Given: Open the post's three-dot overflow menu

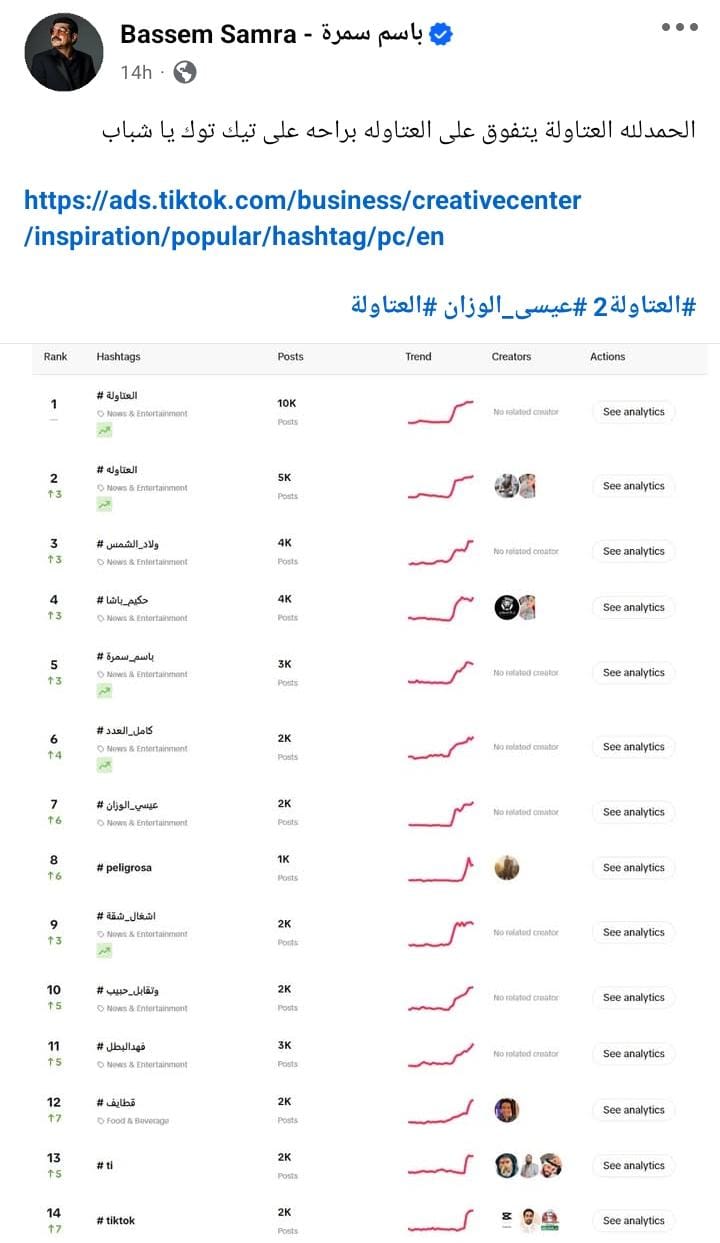Looking at the screenshot, I should (x=679, y=28).
